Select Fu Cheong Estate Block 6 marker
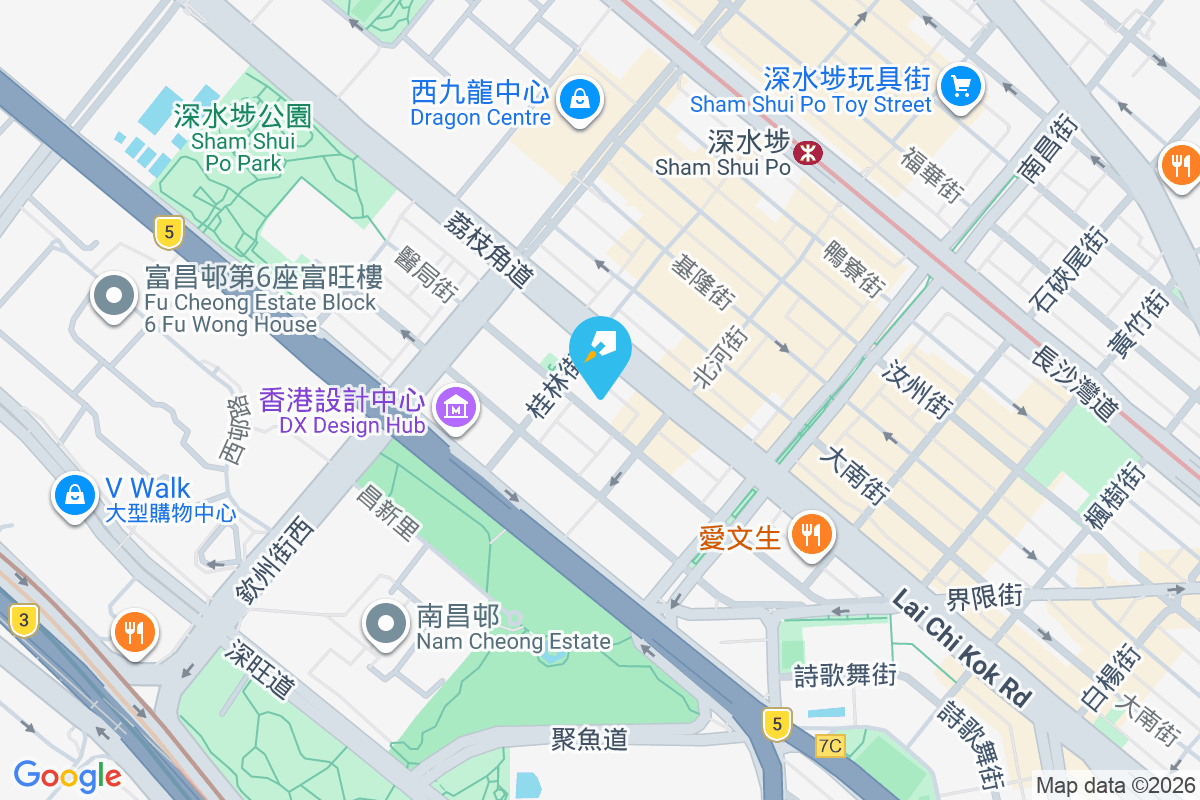The image size is (1200, 800). pyautogui.click(x=114, y=295)
